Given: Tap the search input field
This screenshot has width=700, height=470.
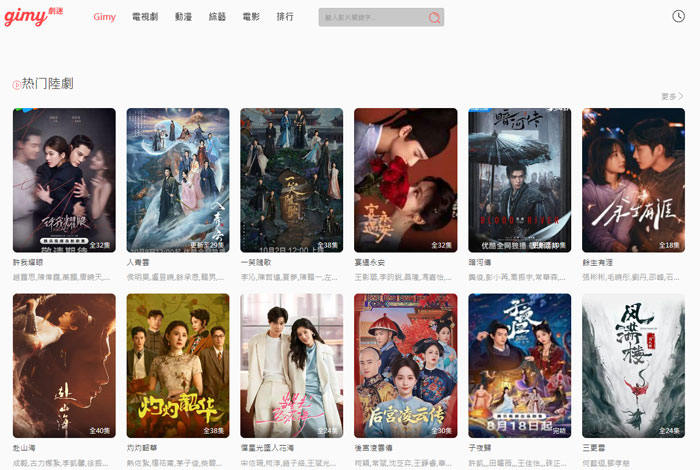Looking at the screenshot, I should click(x=372, y=18).
